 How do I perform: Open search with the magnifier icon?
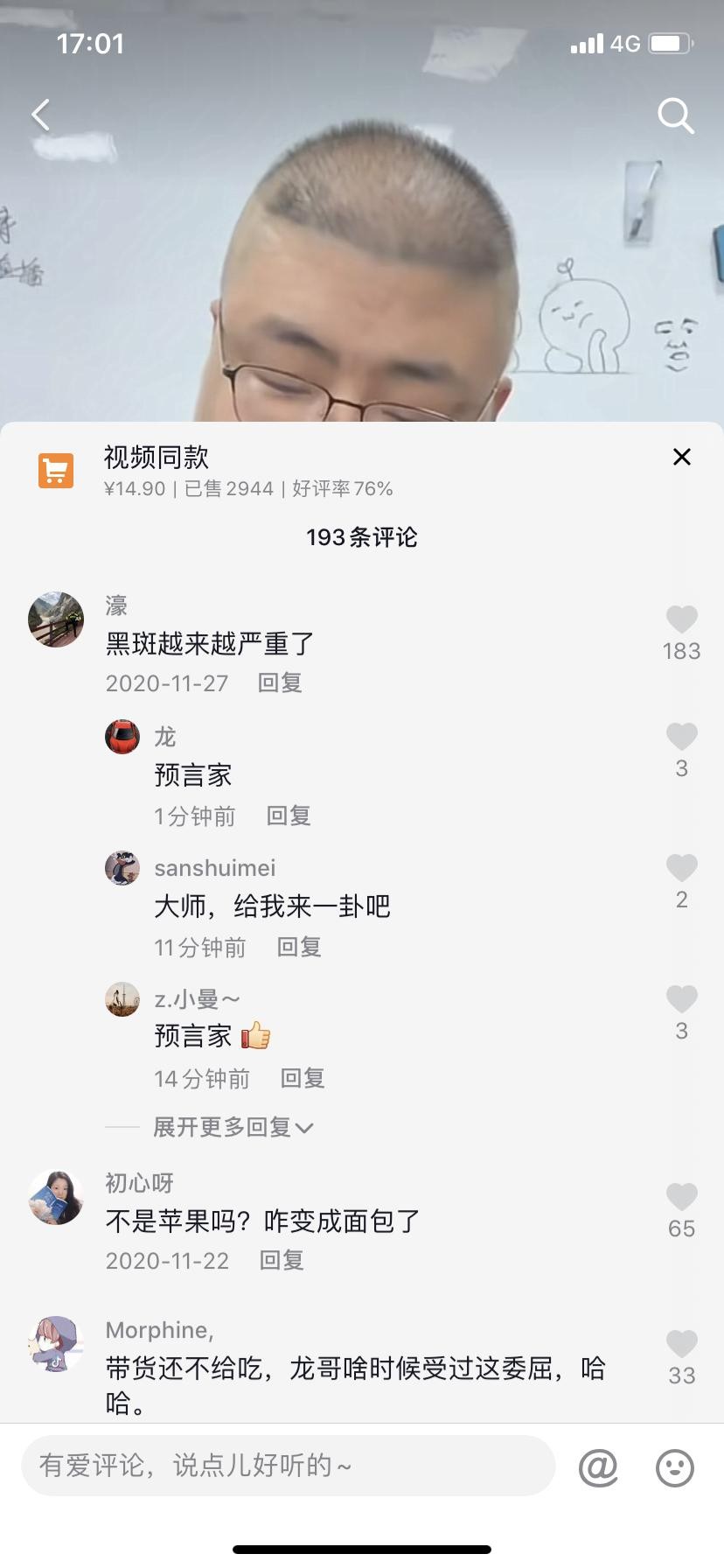click(675, 115)
